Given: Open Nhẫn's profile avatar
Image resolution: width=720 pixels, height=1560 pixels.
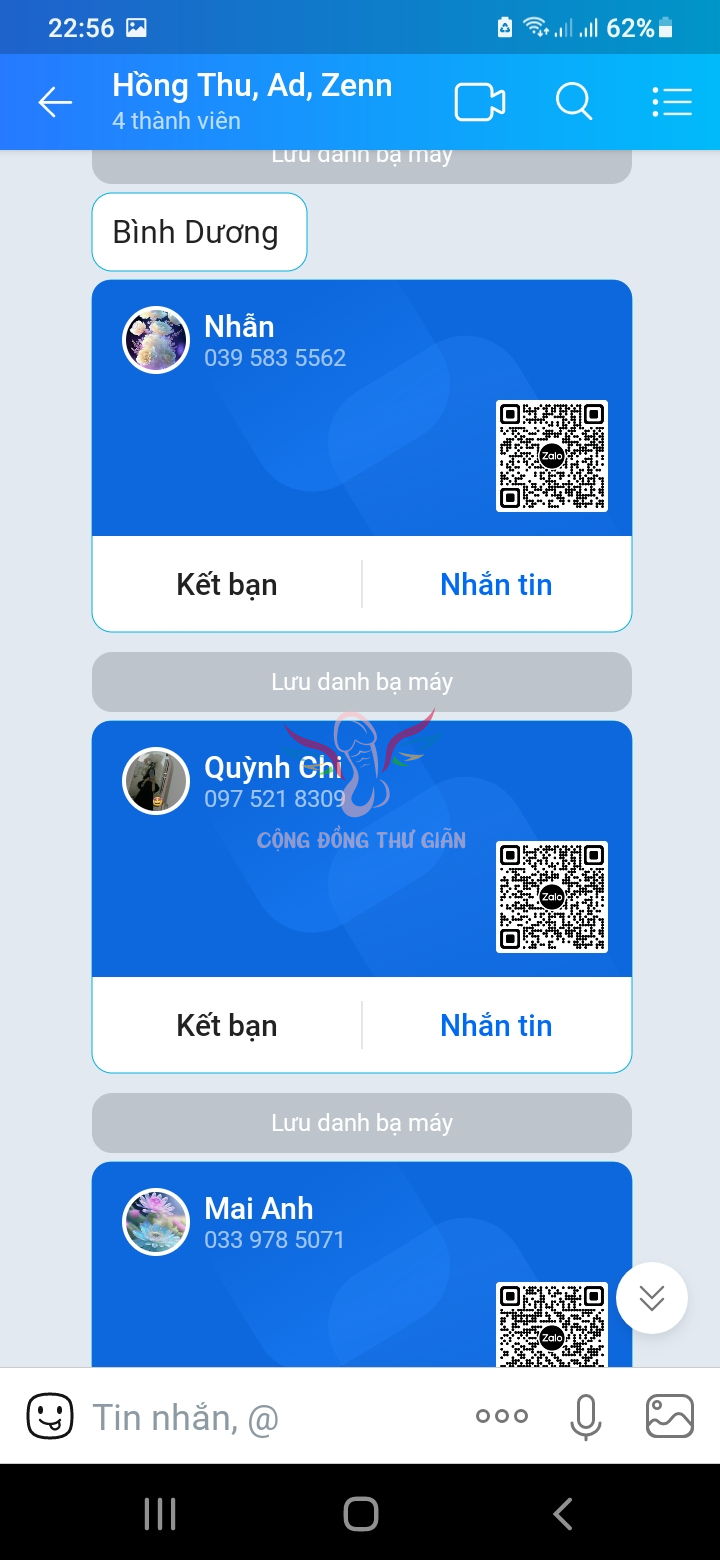Looking at the screenshot, I should (156, 339).
